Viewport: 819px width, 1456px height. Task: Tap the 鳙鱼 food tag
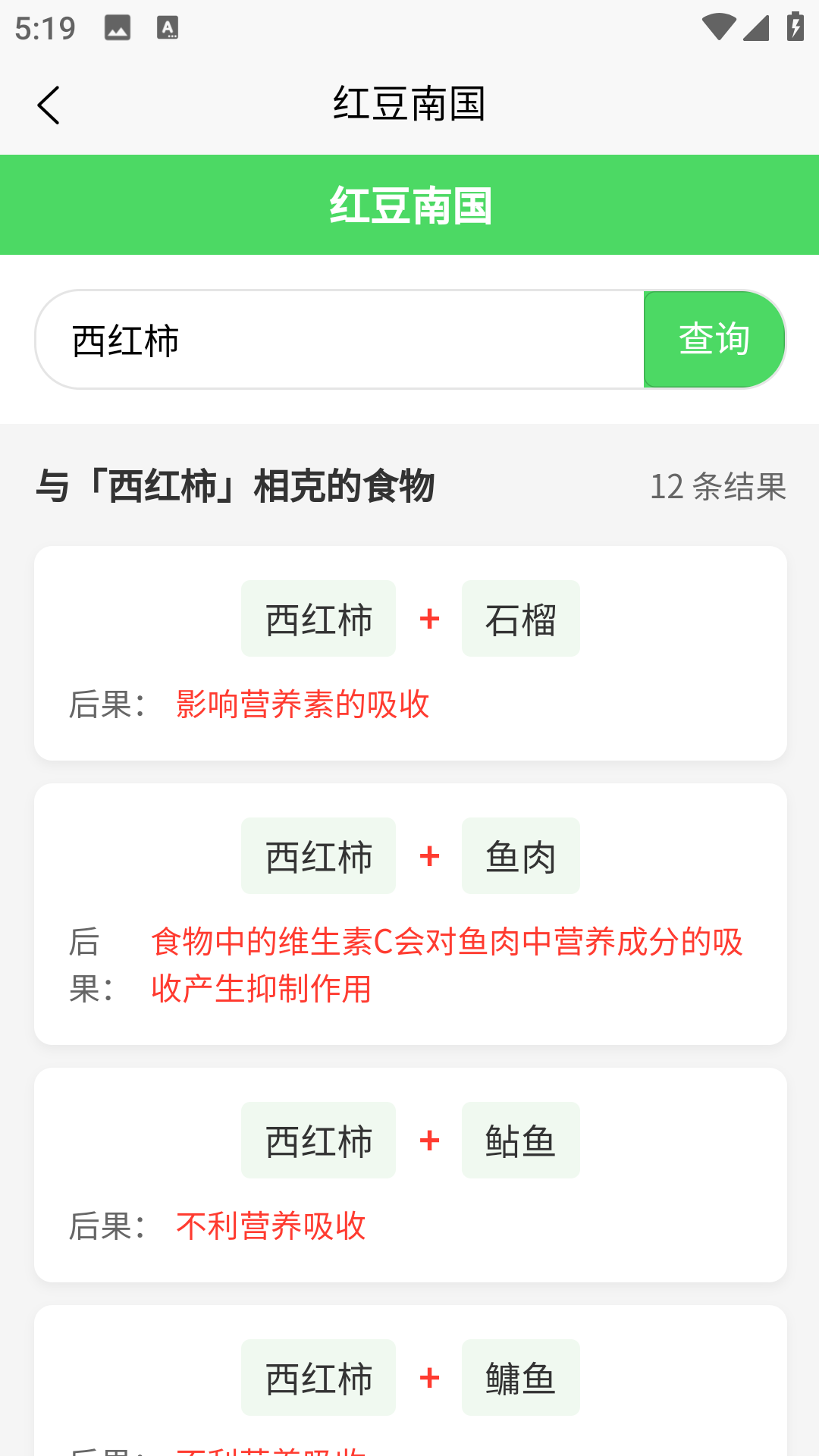520,1378
